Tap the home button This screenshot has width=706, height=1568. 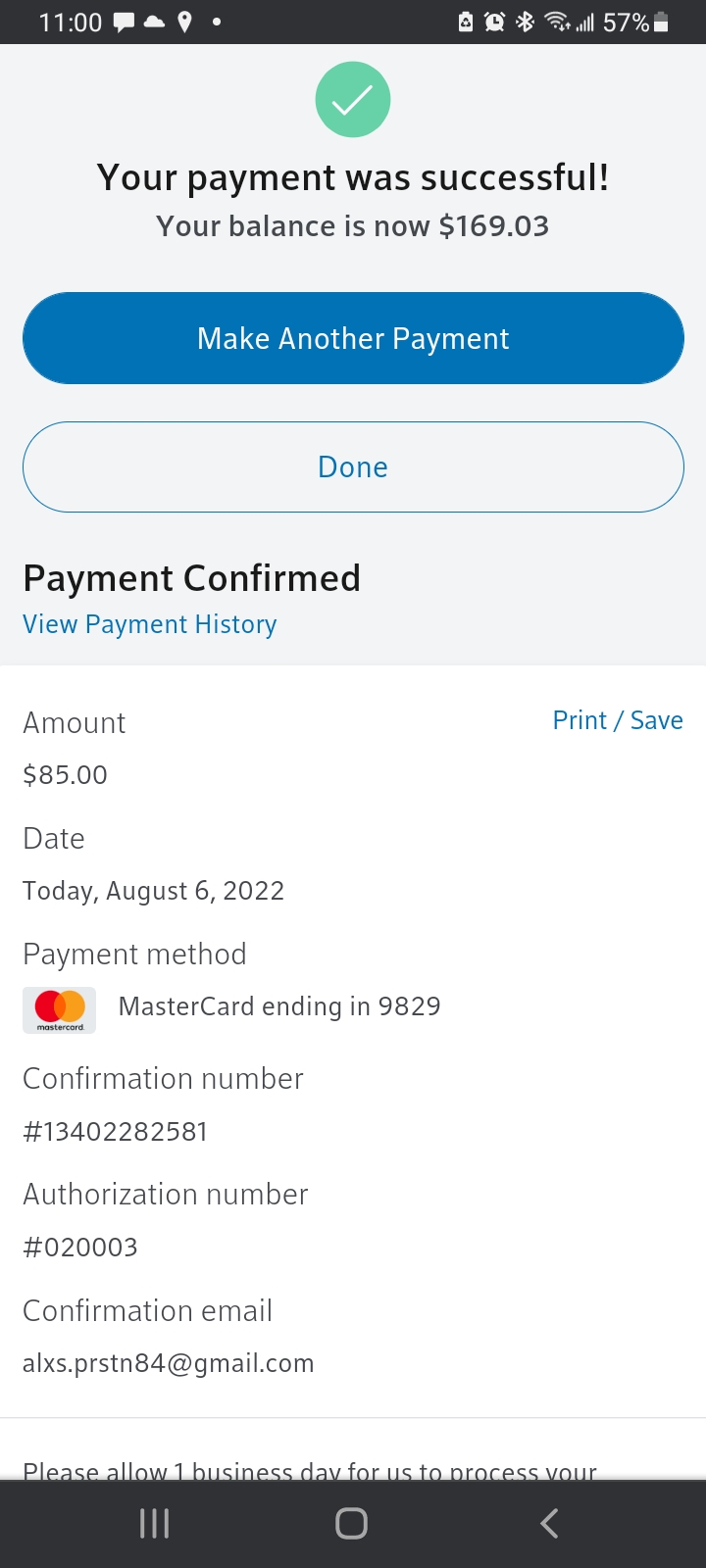click(x=351, y=1523)
